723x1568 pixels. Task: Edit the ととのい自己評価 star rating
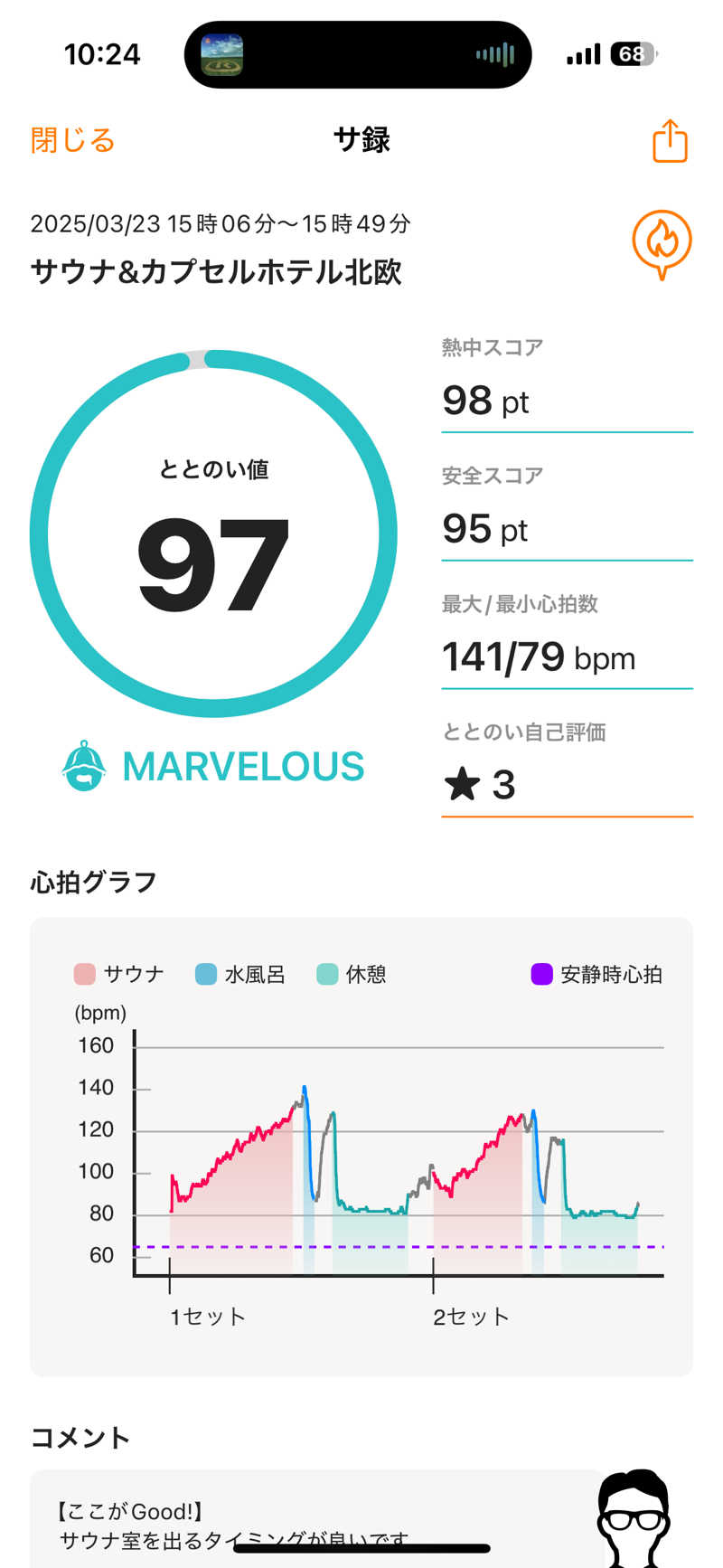(x=480, y=784)
